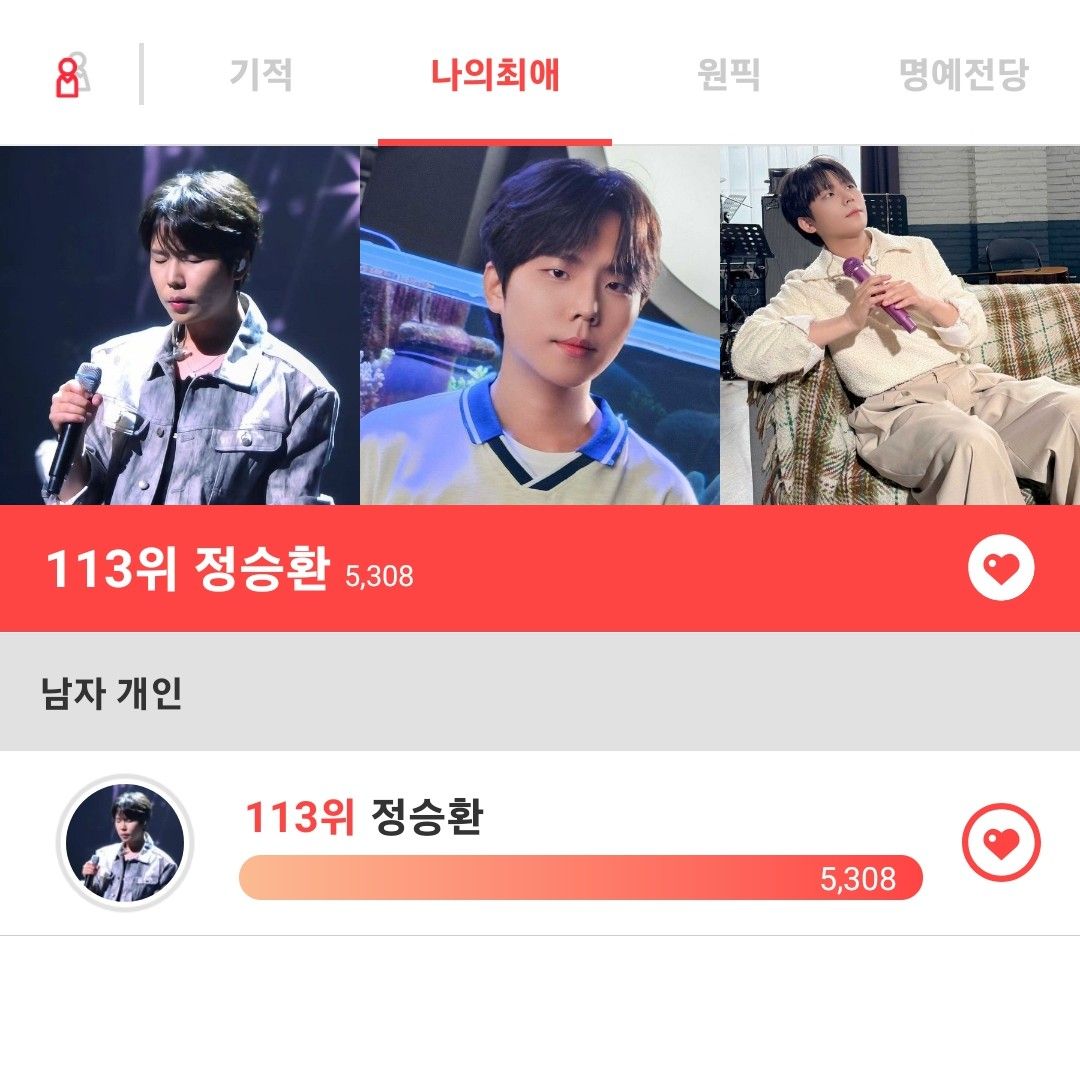Image resolution: width=1080 pixels, height=1080 pixels.
Task: Open 정승환's round profile picture
Action: (125, 844)
